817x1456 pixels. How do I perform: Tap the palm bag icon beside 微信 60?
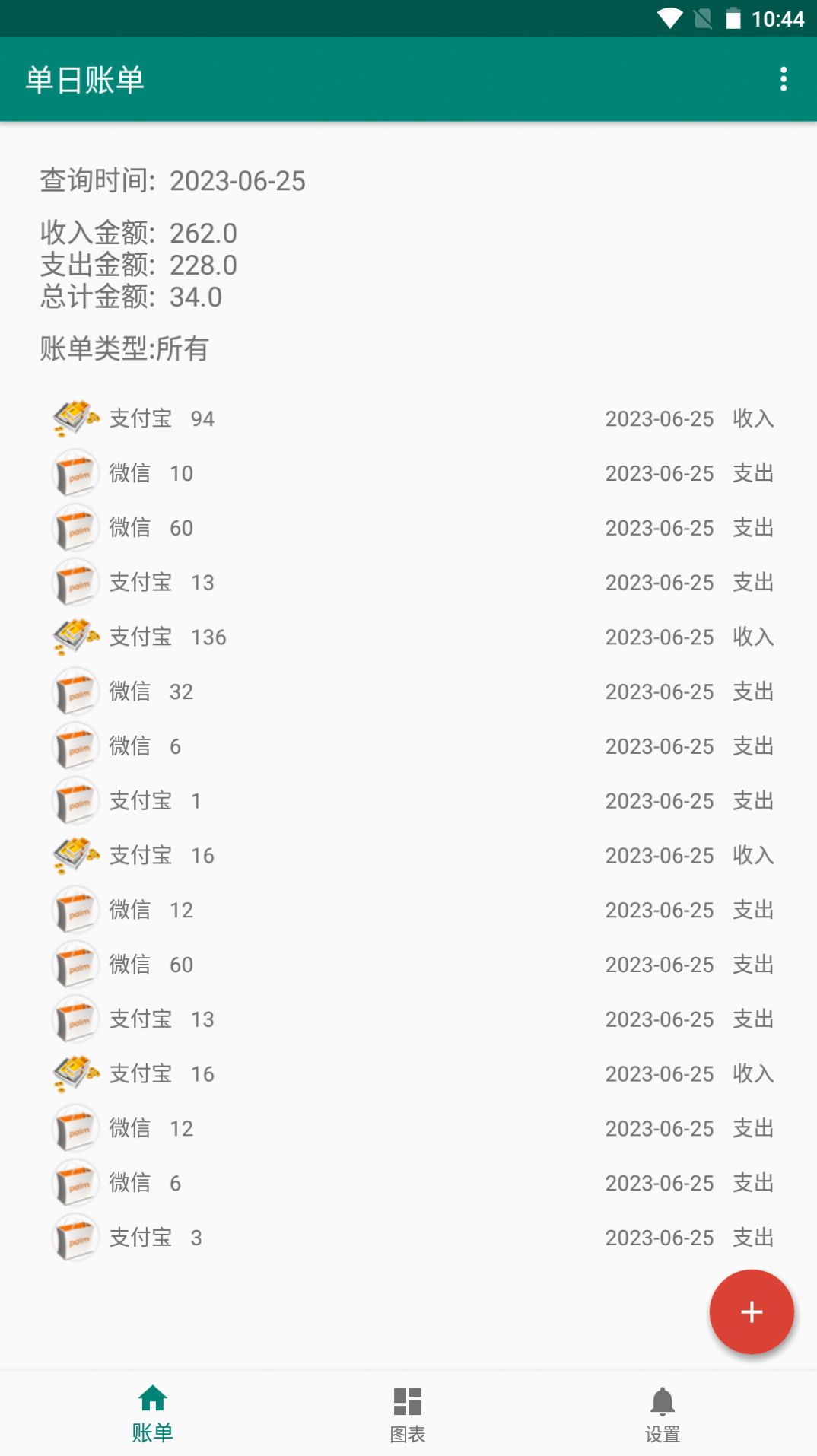[75, 527]
